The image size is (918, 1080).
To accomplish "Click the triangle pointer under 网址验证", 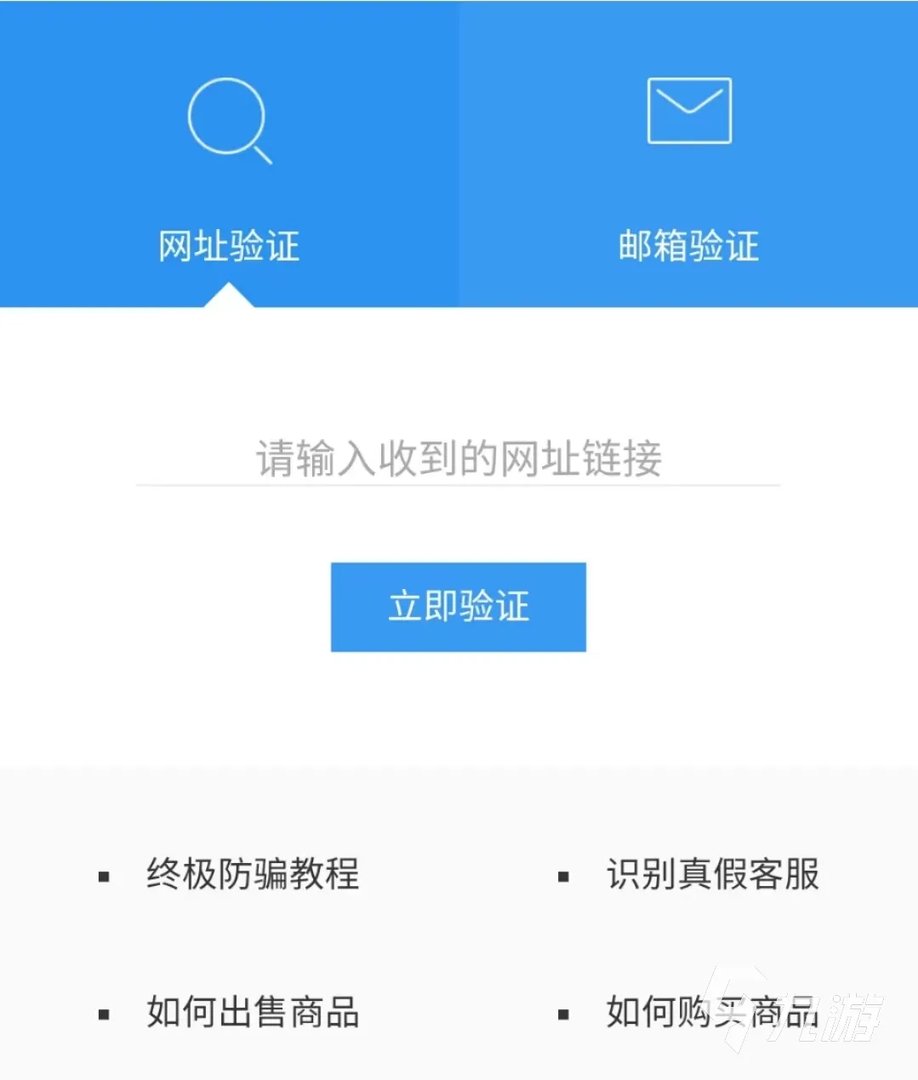I will pyautogui.click(x=229, y=295).
